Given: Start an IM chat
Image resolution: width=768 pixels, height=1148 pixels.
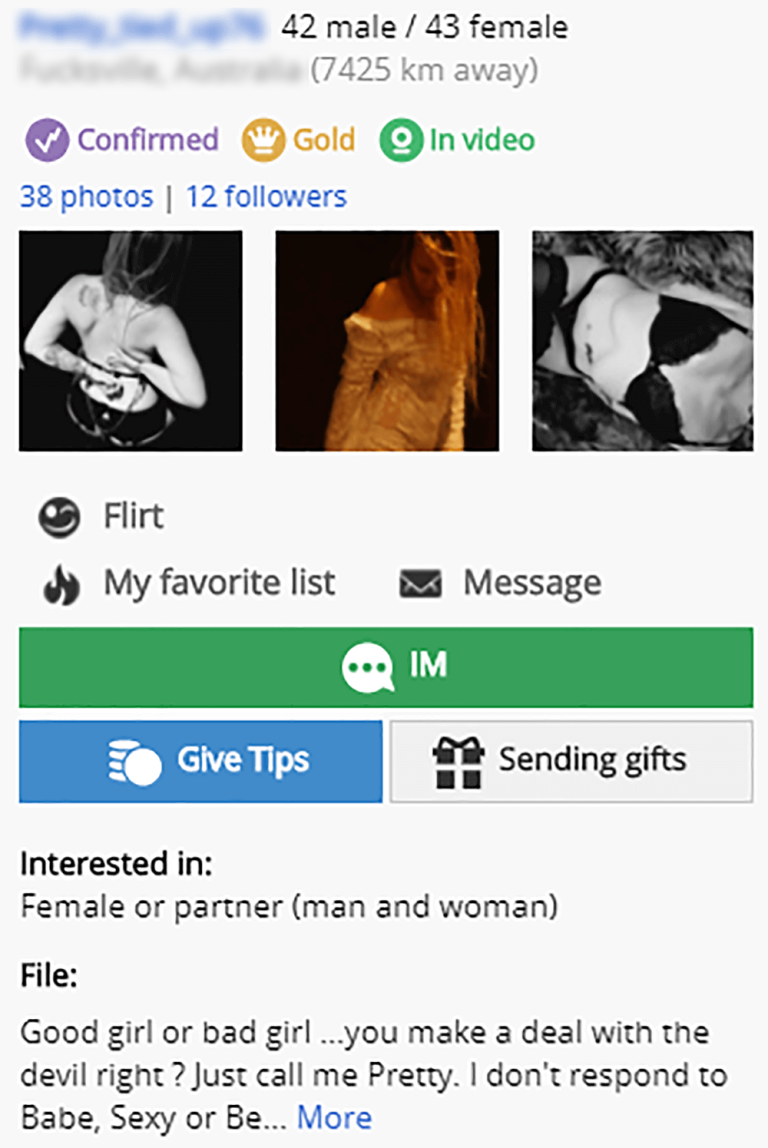Looking at the screenshot, I should [385, 667].
